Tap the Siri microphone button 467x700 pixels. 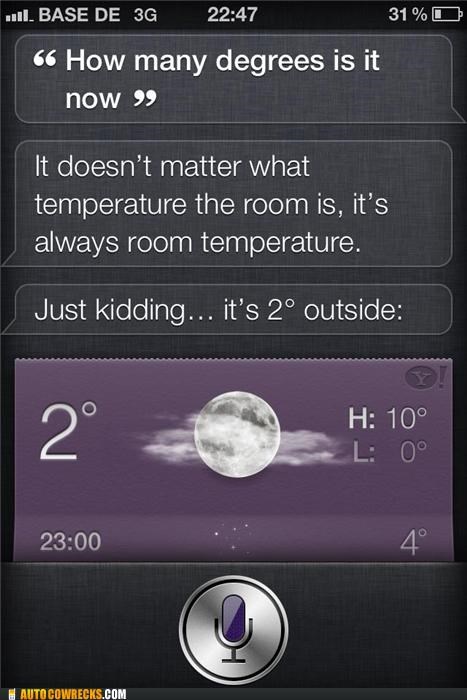[x=234, y=630]
